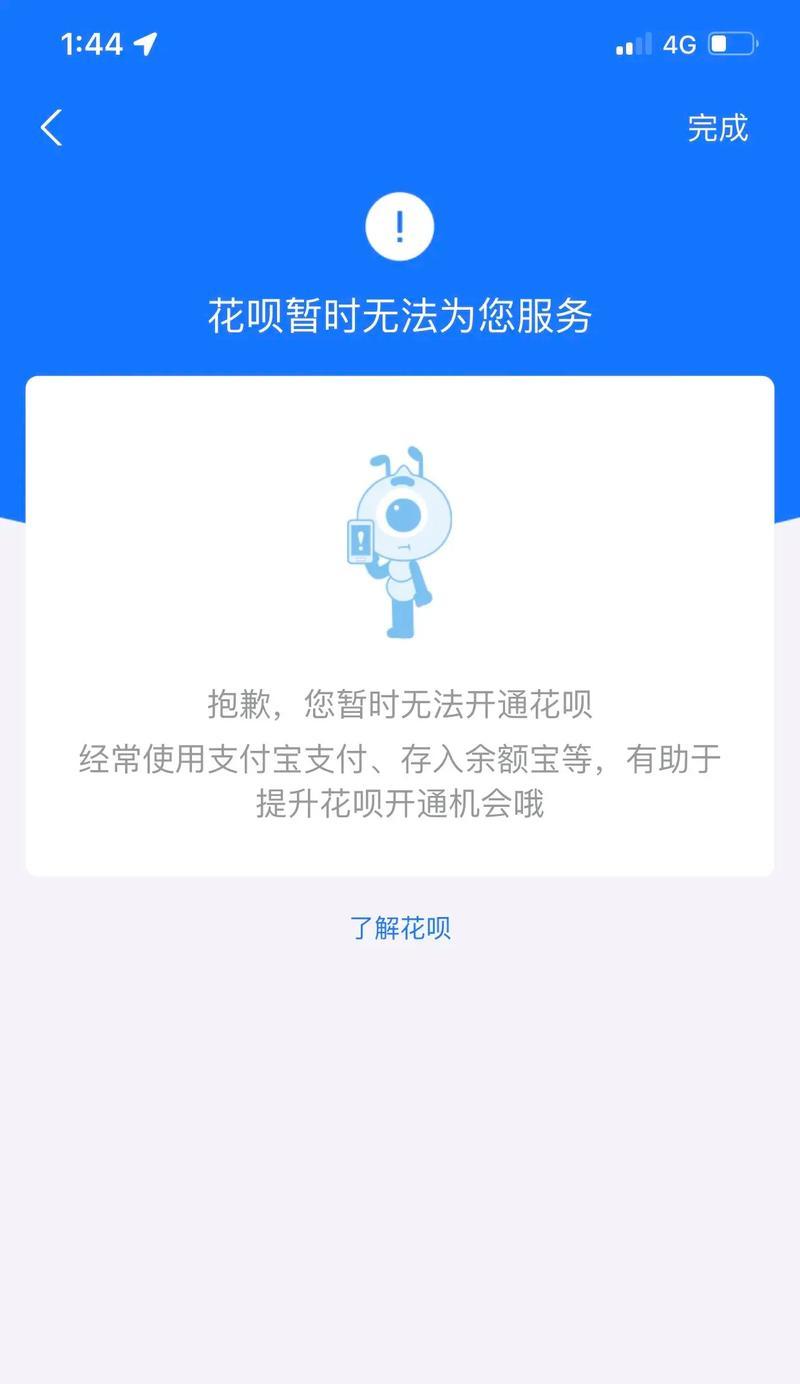The image size is (800, 1384).
Task: Go back with the top-left arrow
Action: click(x=51, y=128)
